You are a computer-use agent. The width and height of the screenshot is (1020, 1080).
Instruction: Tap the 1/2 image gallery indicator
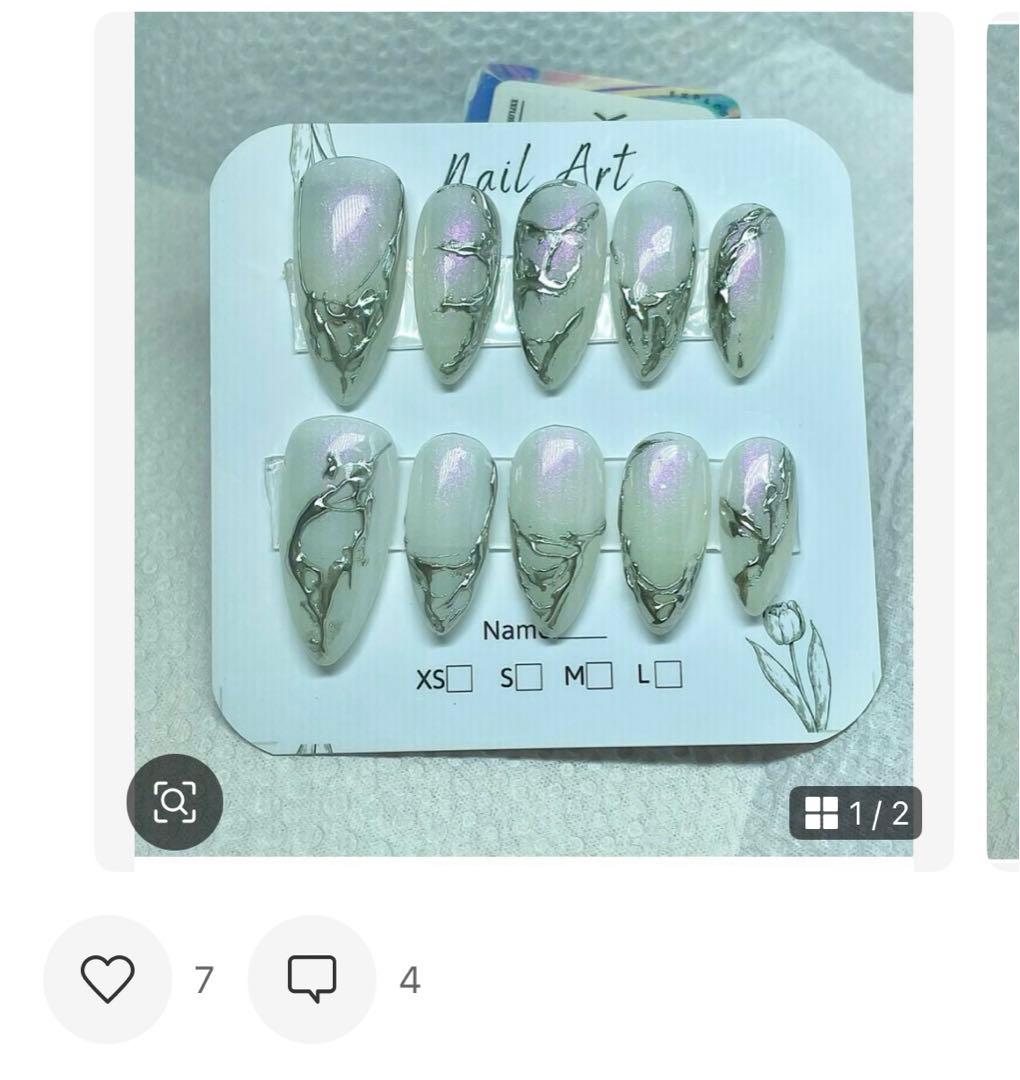pyautogui.click(x=856, y=813)
